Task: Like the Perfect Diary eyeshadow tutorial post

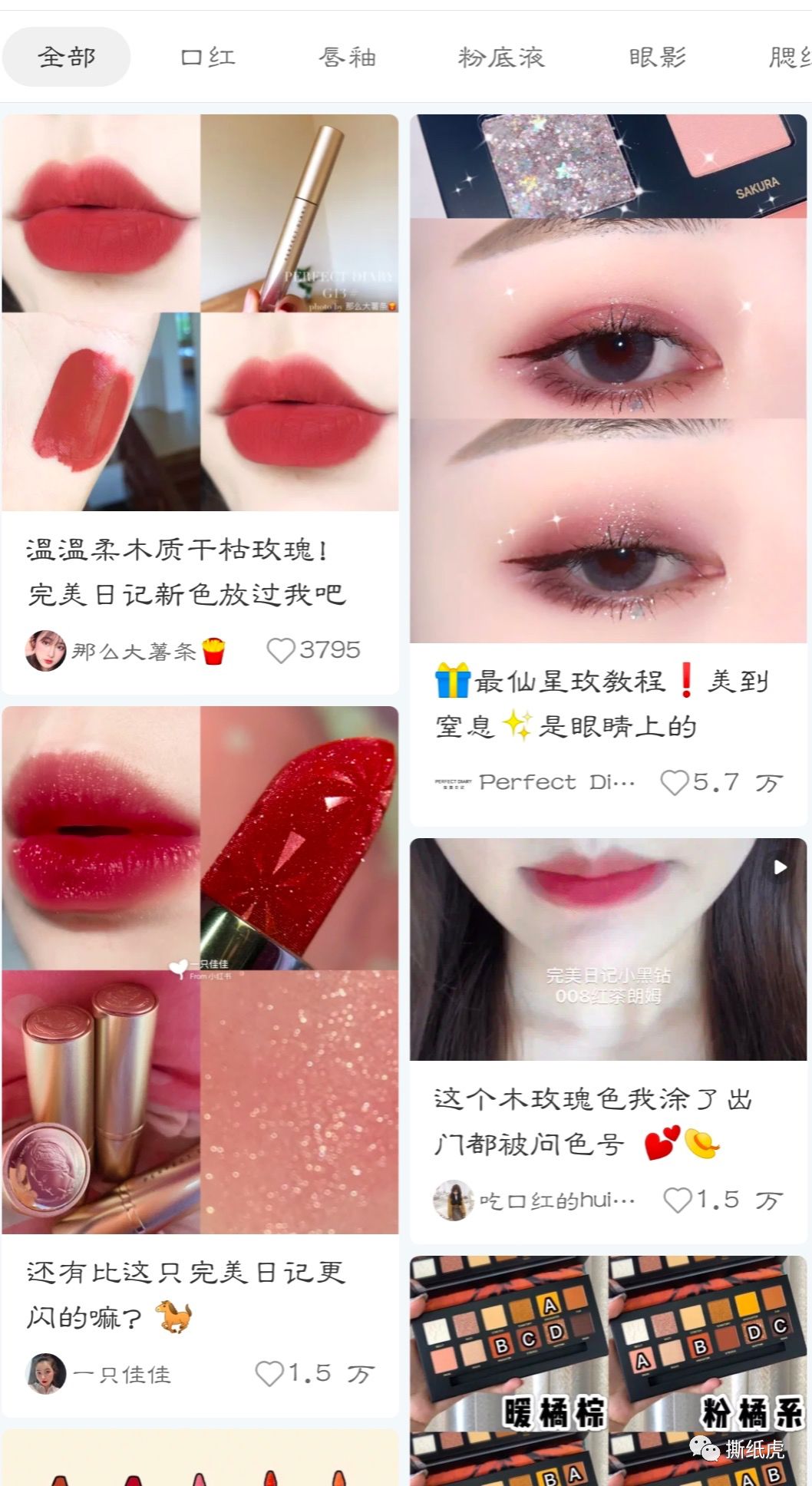Action: pyautogui.click(x=679, y=782)
